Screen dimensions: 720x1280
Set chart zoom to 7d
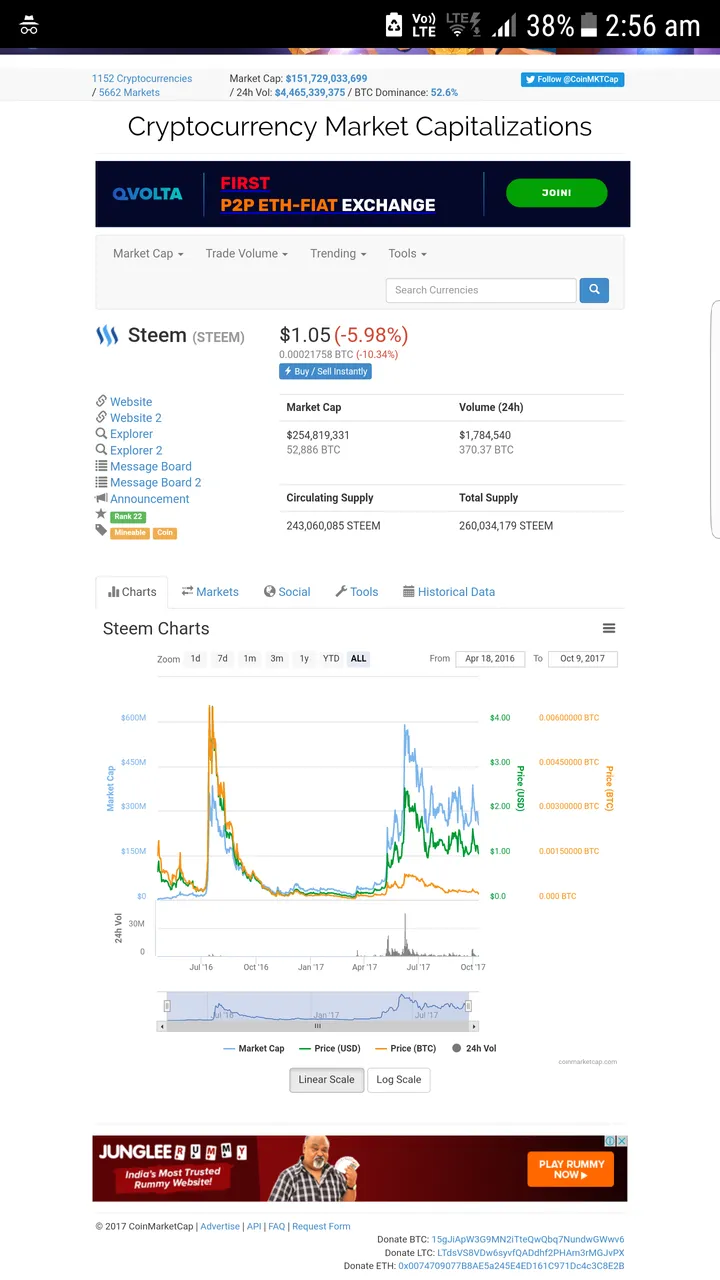tap(222, 659)
